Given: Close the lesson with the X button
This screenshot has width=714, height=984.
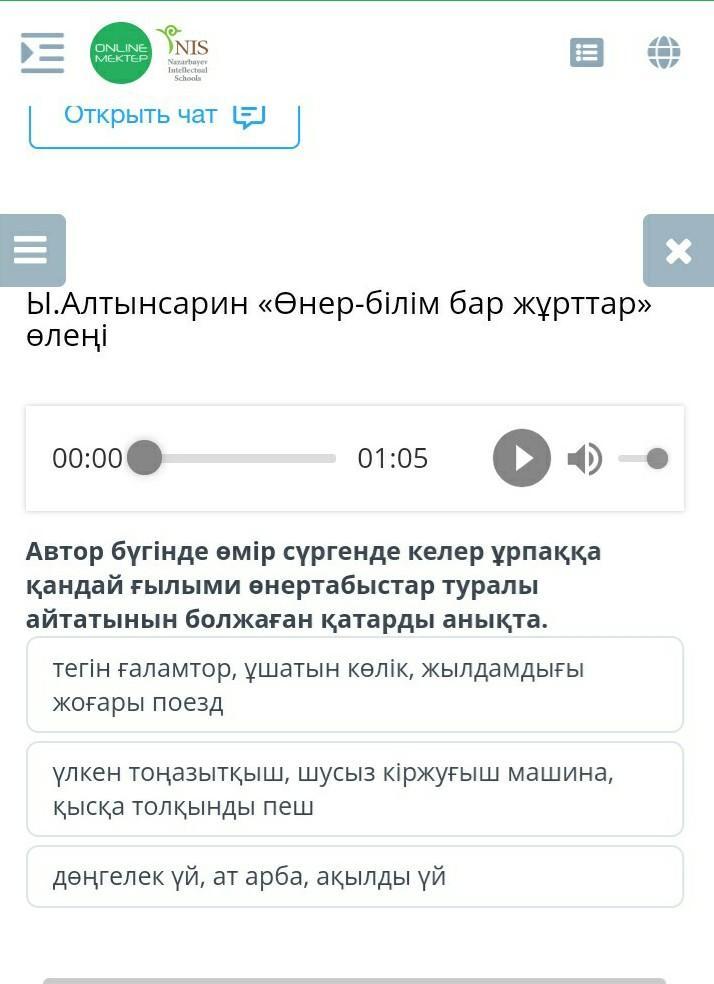Looking at the screenshot, I should pyautogui.click(x=678, y=250).
